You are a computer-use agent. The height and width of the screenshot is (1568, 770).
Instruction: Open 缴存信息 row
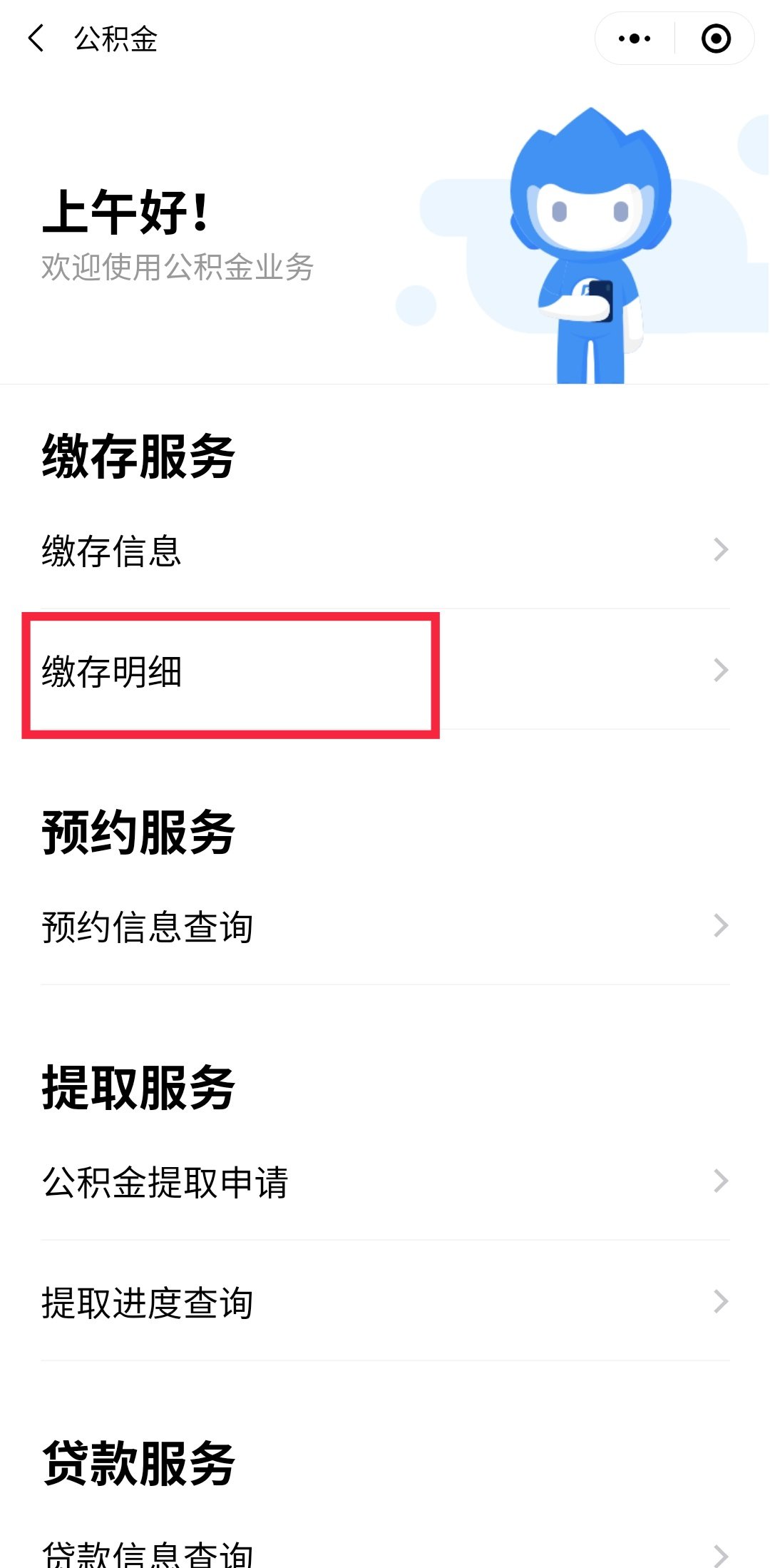[385, 550]
